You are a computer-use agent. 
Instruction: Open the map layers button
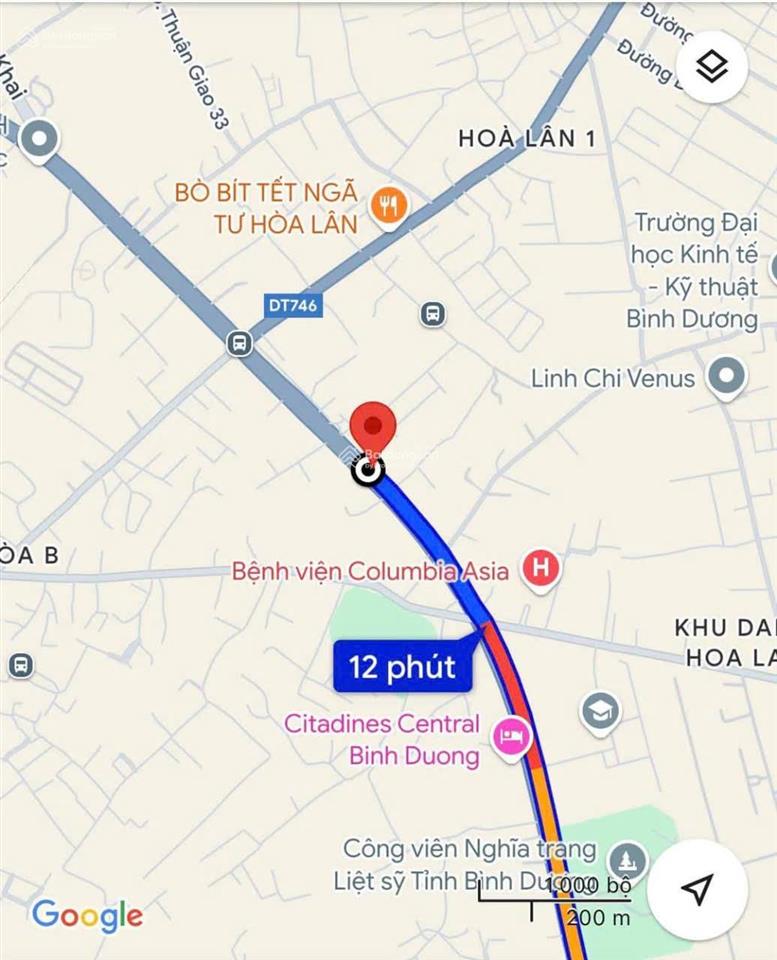pos(711,67)
